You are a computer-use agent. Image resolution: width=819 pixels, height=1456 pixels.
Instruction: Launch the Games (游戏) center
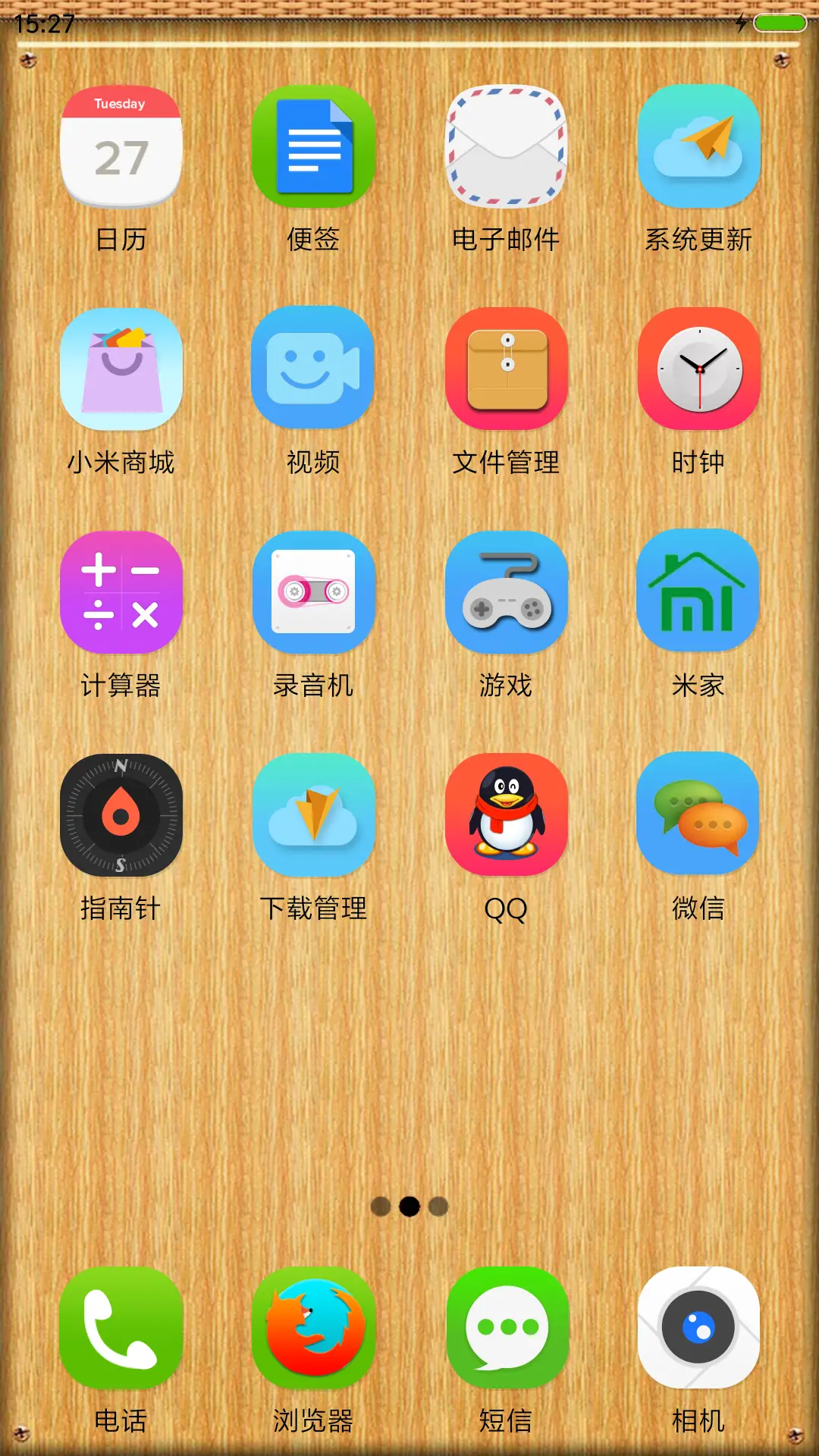click(507, 594)
